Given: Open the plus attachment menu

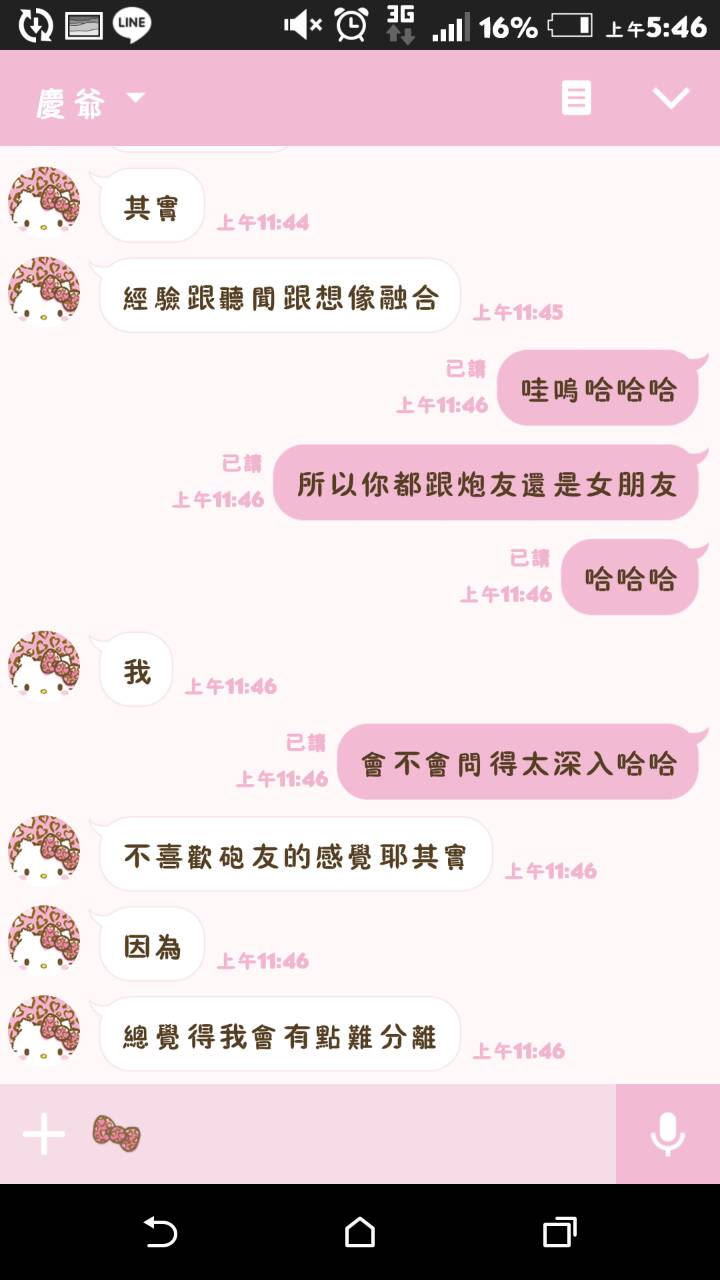Looking at the screenshot, I should (44, 1134).
